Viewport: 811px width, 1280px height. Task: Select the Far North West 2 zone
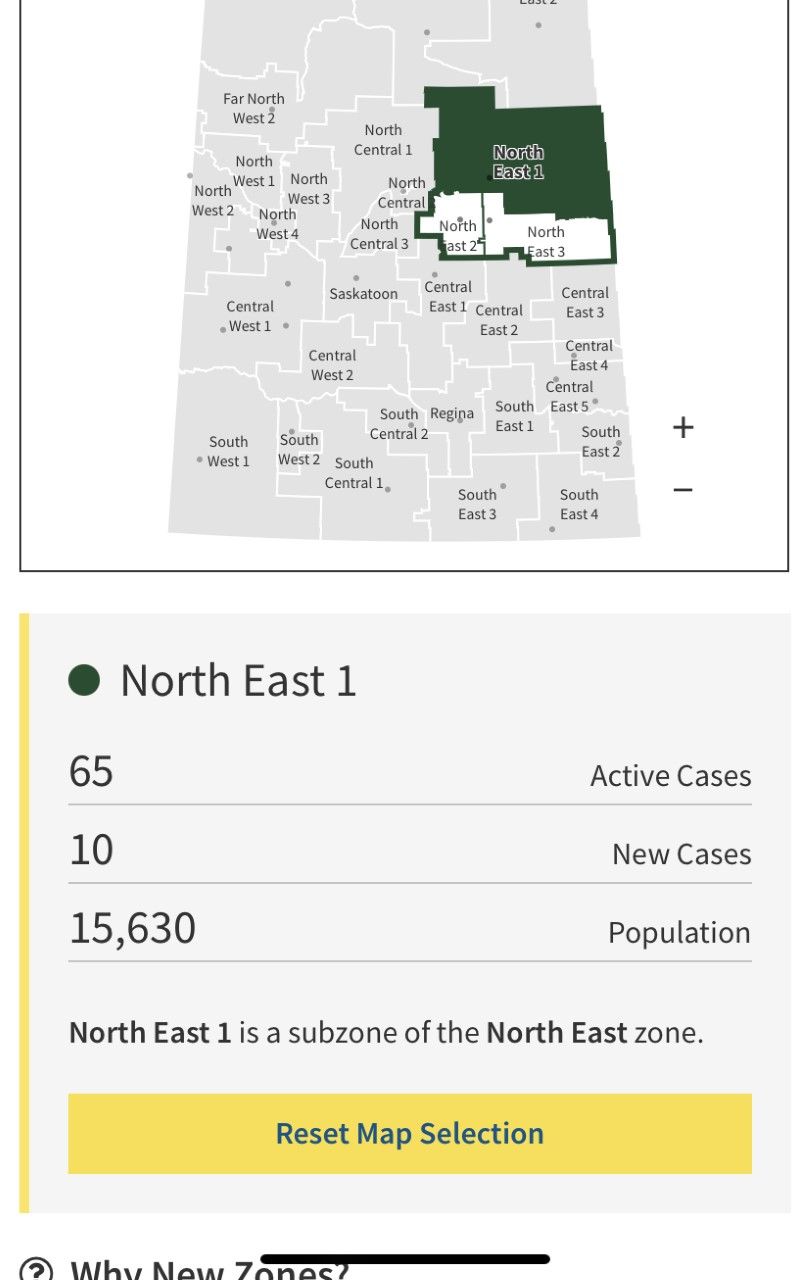pos(253,108)
